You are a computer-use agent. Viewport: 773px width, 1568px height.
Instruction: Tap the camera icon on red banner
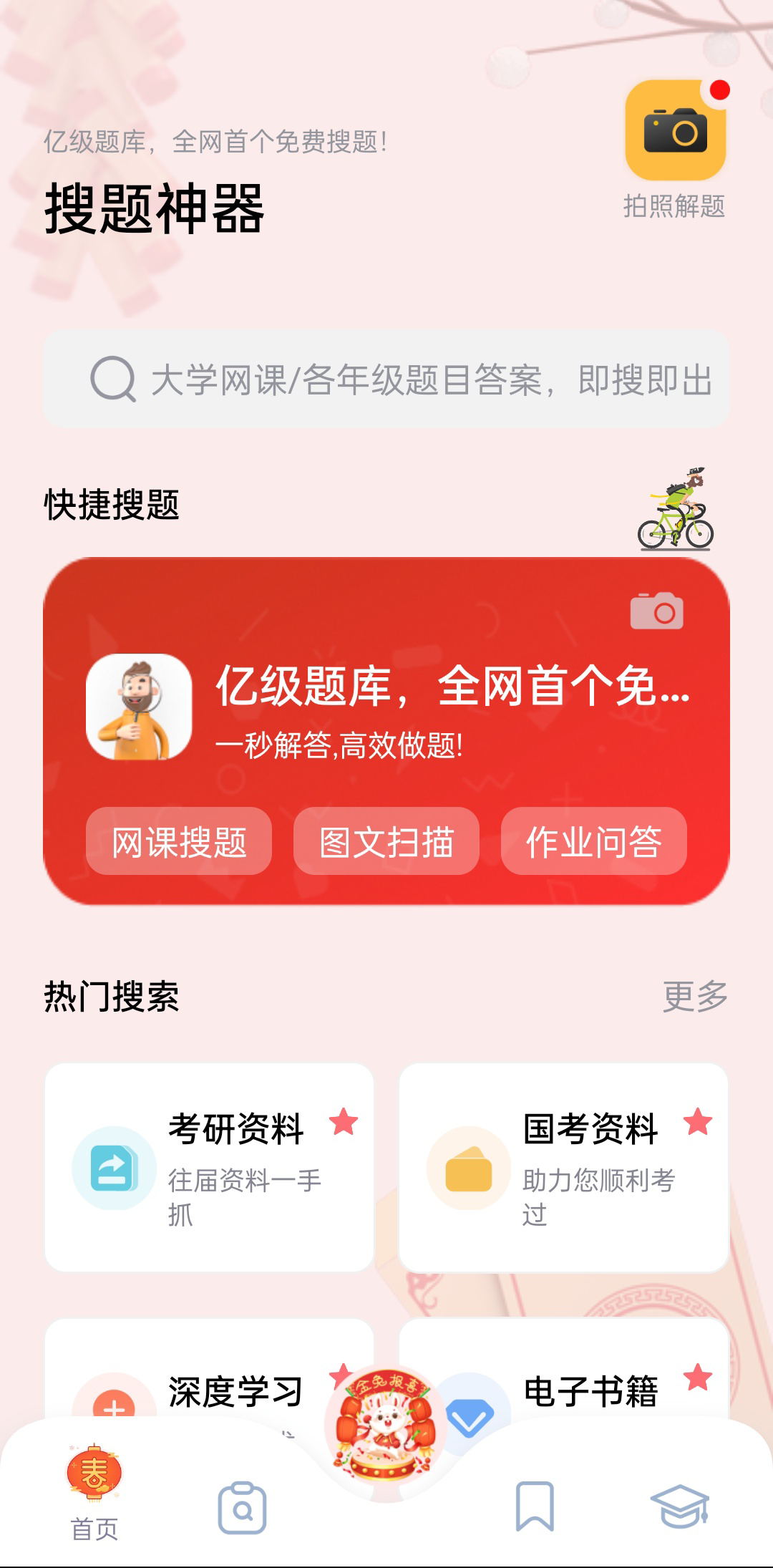[x=656, y=611]
